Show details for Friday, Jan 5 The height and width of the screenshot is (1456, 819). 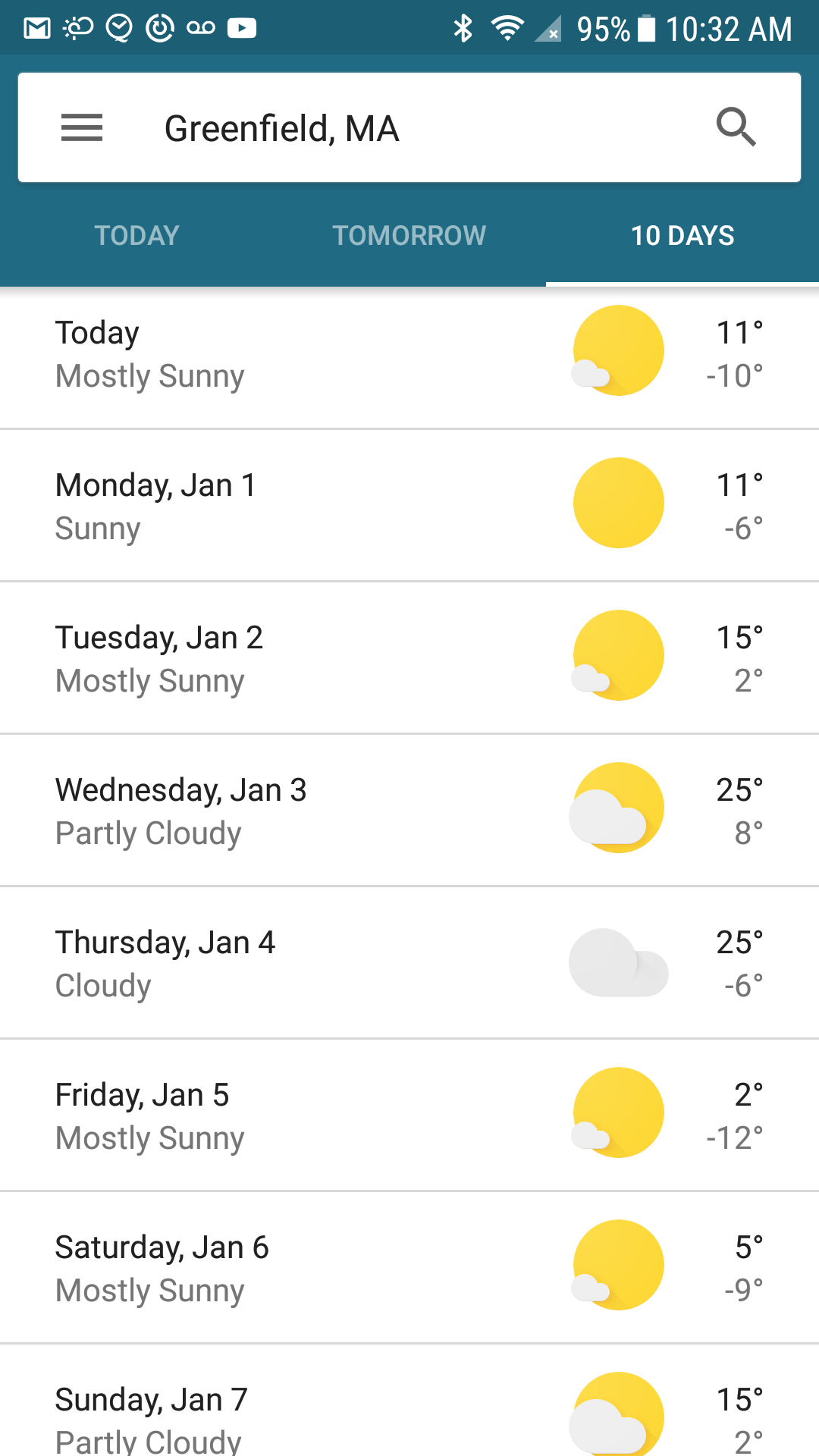[x=409, y=1116]
